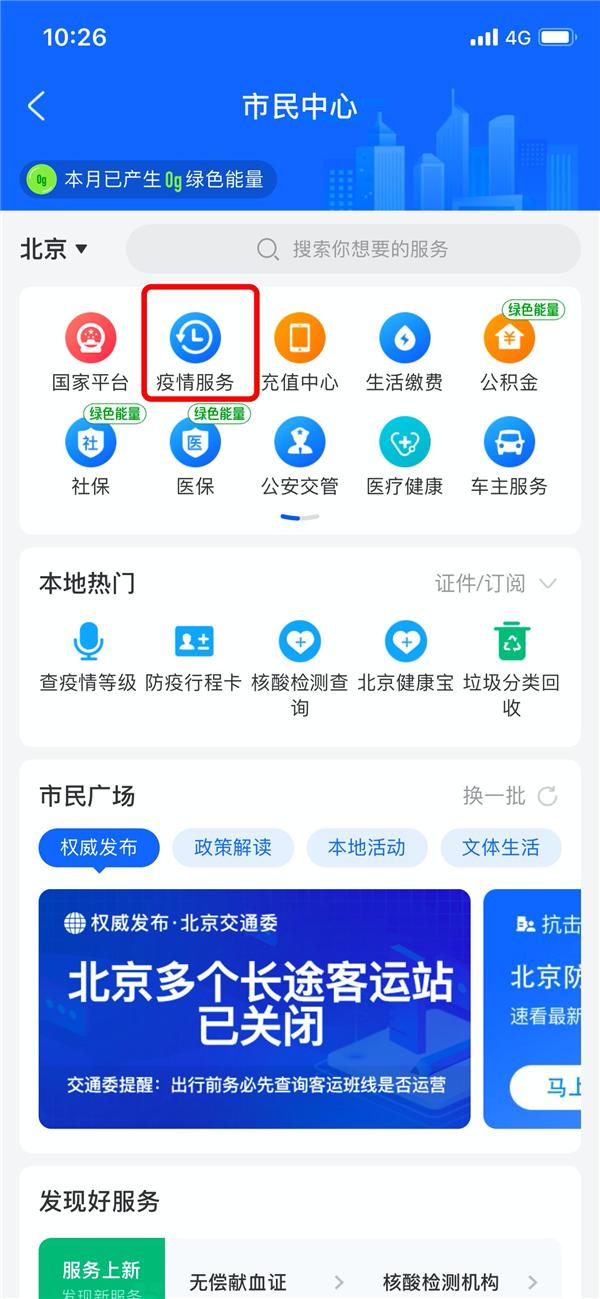The width and height of the screenshot is (600, 1299).
Task: Open 医保 service
Action: (x=195, y=453)
